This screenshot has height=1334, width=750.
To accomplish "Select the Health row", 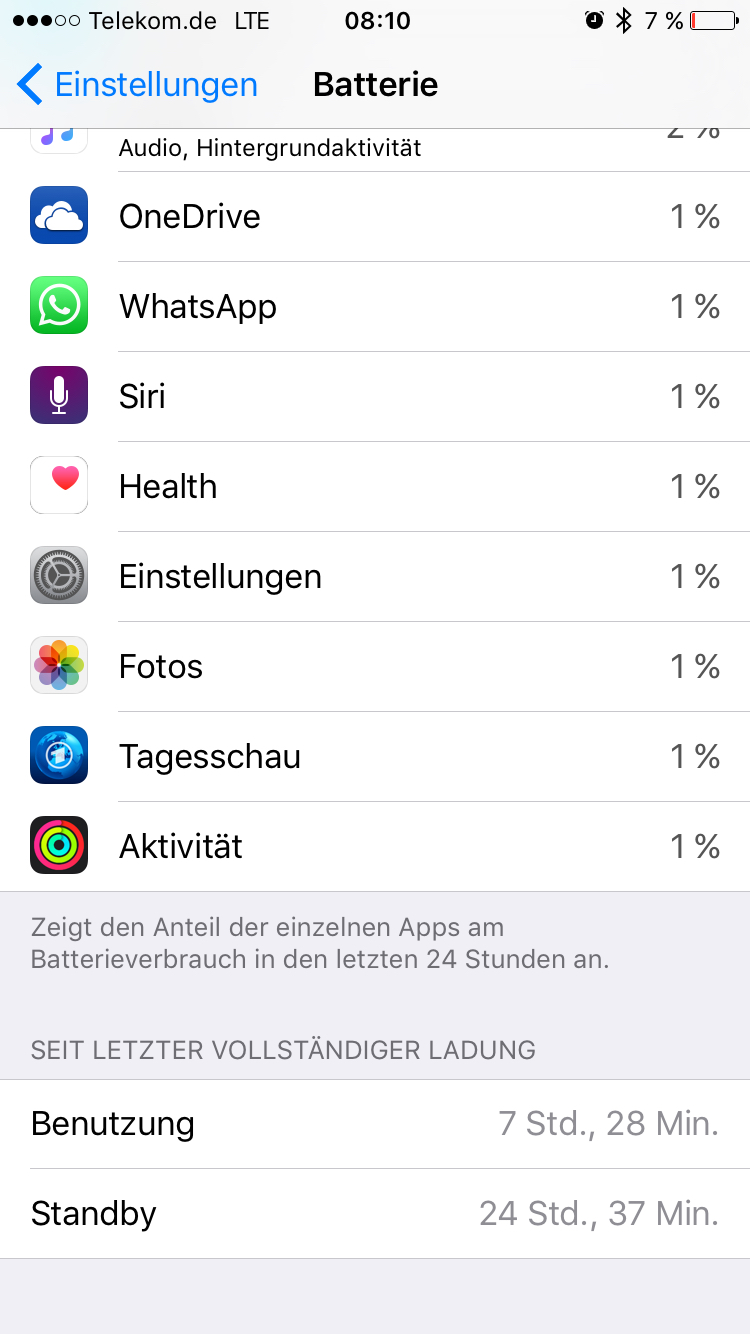I will 375,487.
